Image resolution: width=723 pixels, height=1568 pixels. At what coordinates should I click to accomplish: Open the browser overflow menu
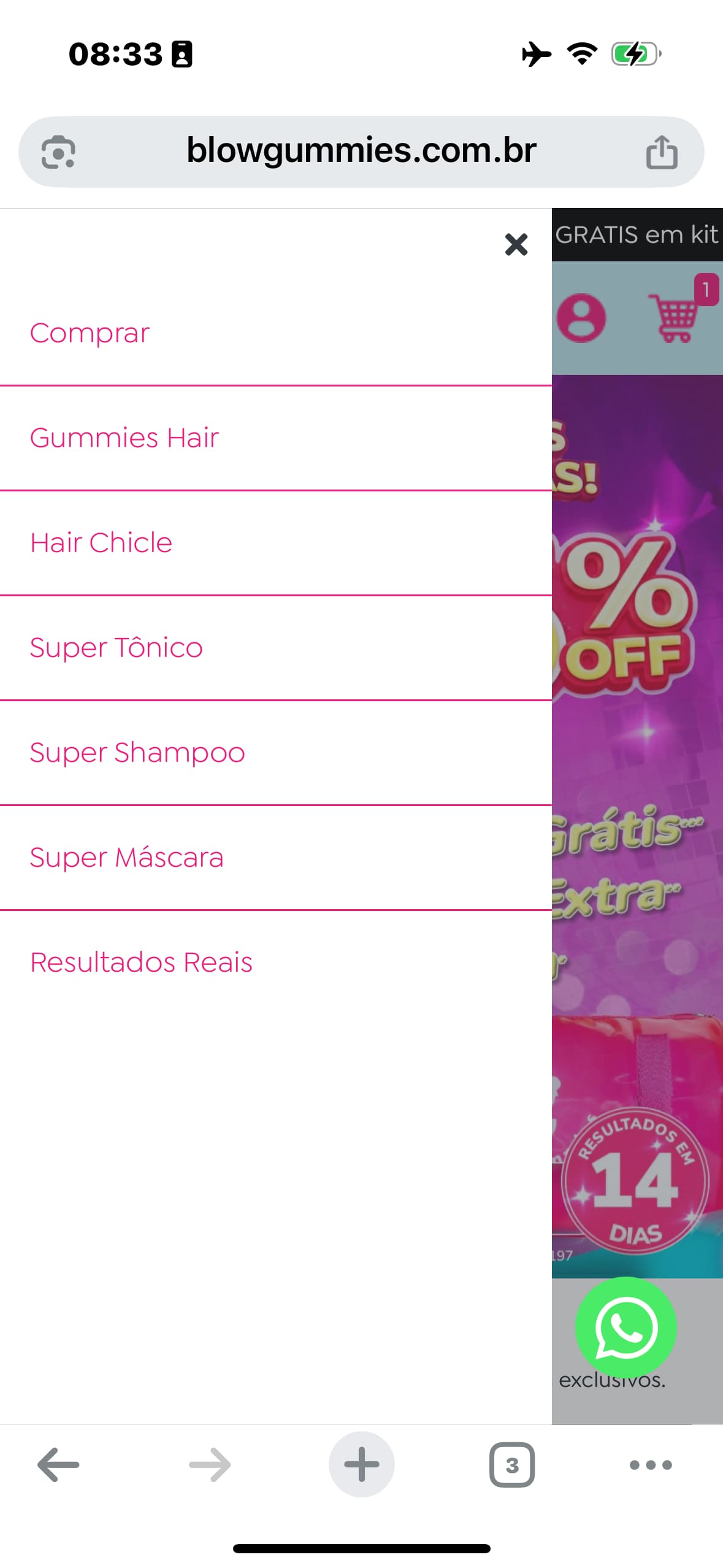pyautogui.click(x=651, y=1465)
